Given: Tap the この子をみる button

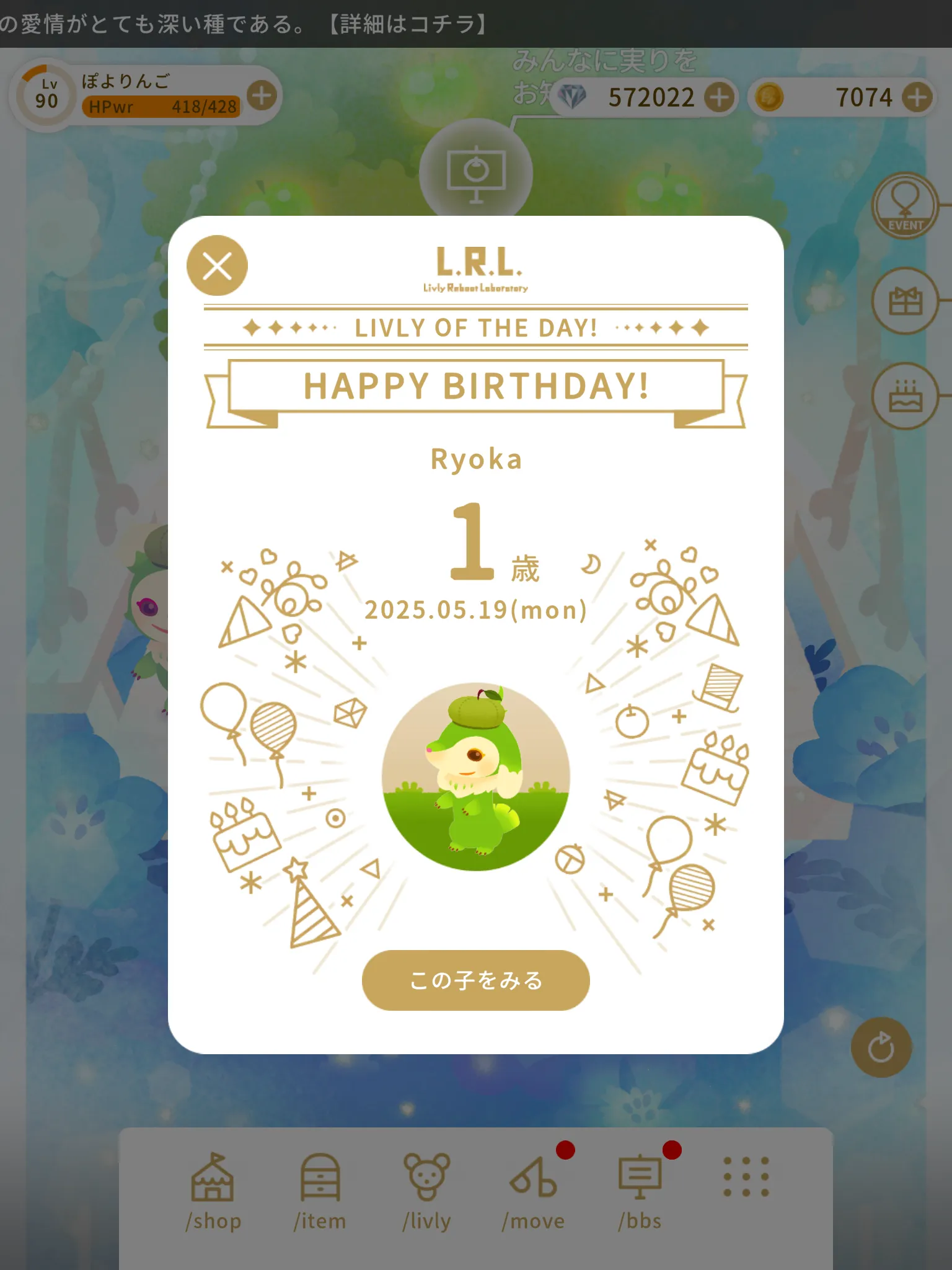Looking at the screenshot, I should (475, 980).
